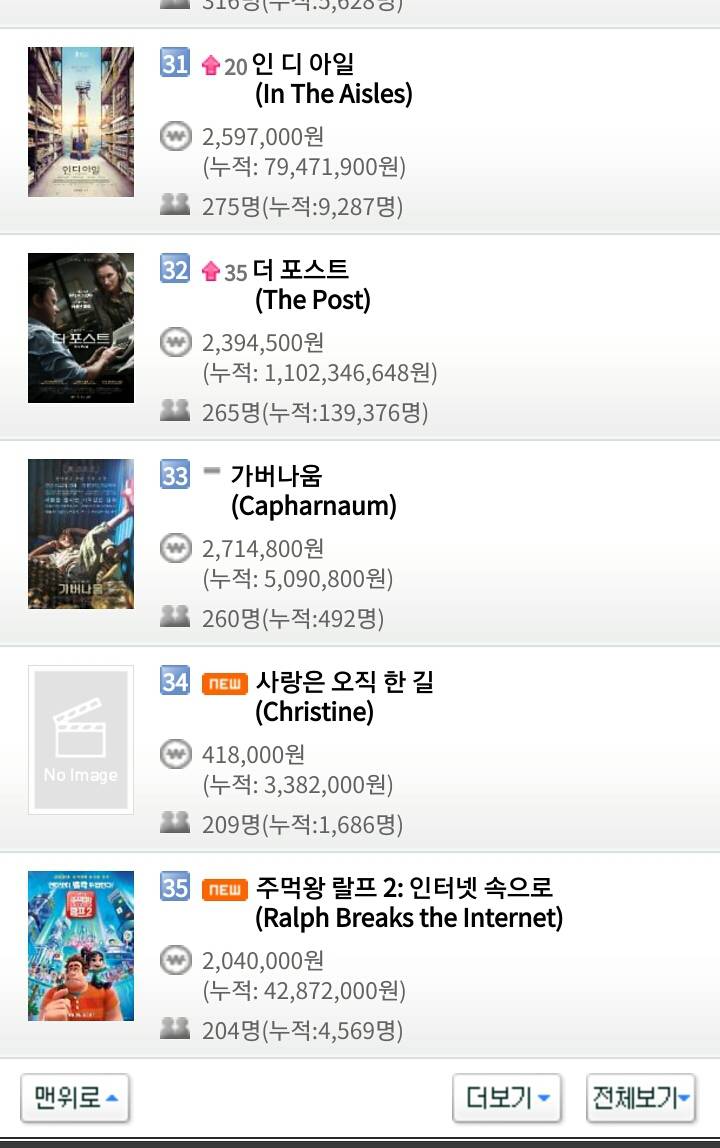Click the Ralph Breaks the Internet poster
Image resolution: width=720 pixels, height=1148 pixels.
(x=80, y=945)
